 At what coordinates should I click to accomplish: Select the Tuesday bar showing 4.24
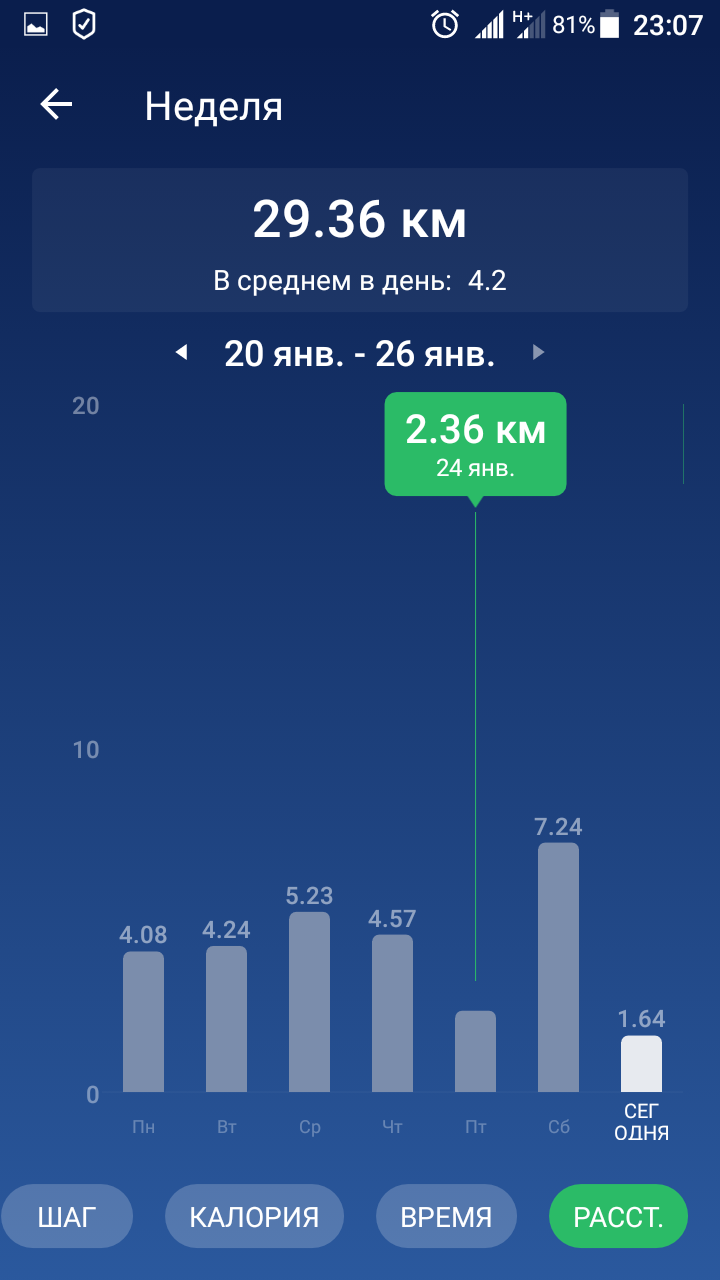(x=226, y=1019)
